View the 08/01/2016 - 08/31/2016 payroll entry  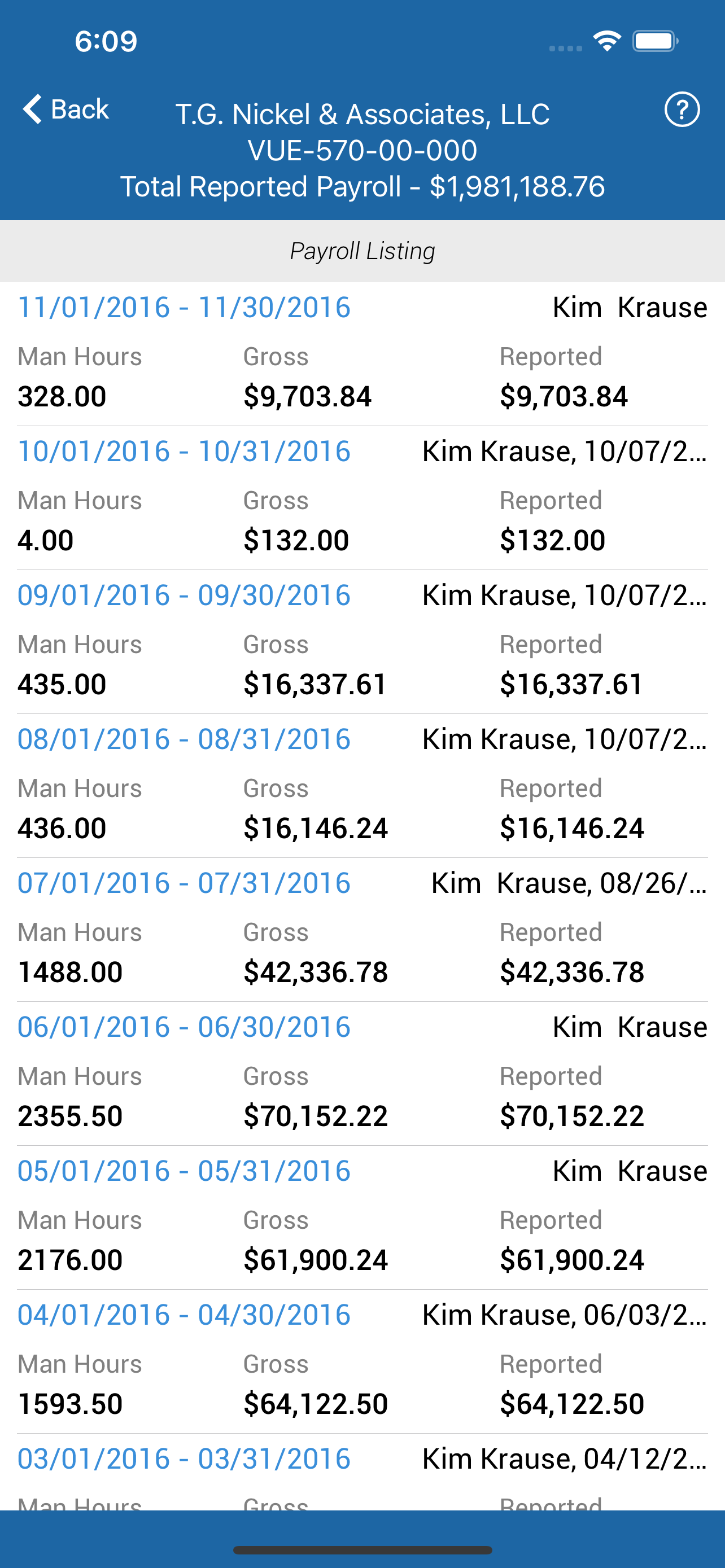tap(362, 786)
